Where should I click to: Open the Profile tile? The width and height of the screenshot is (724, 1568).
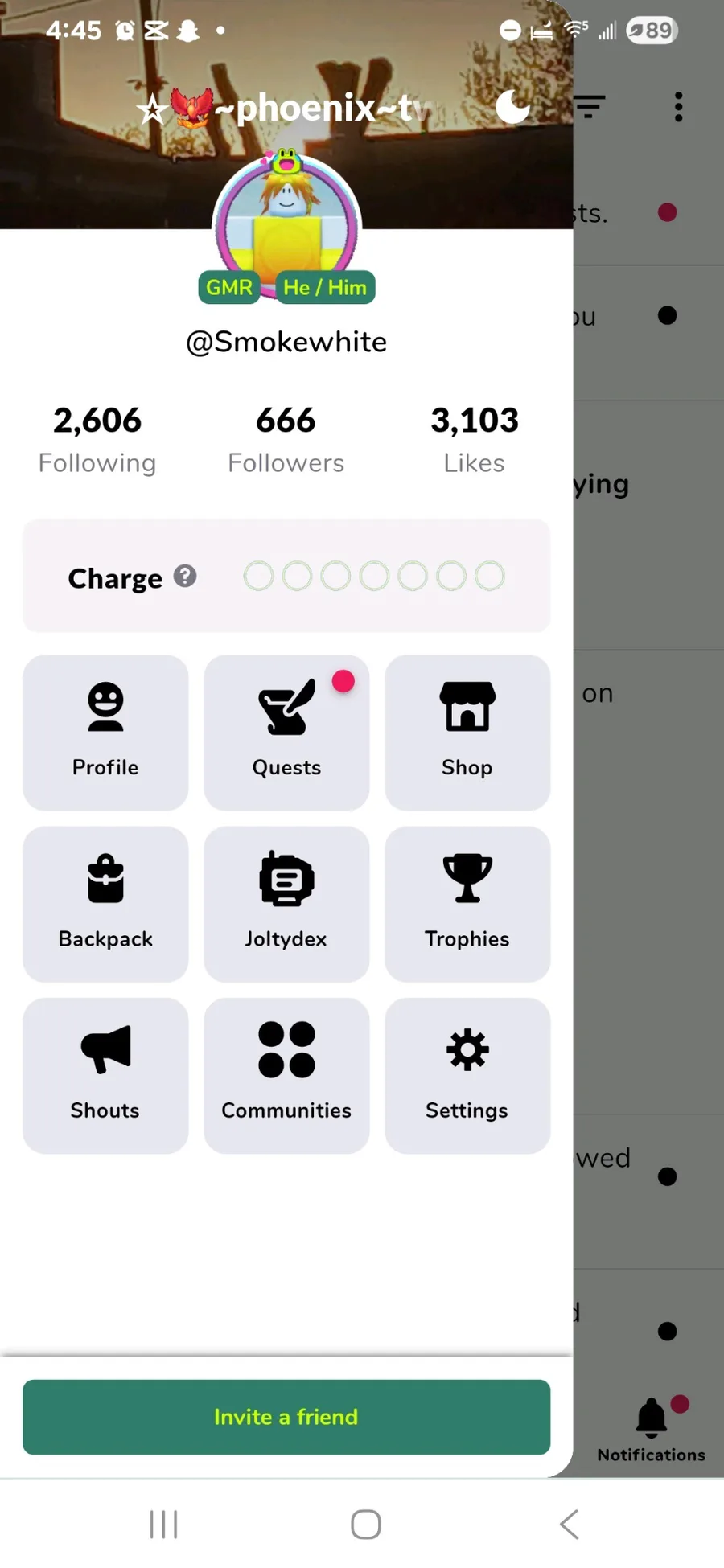(105, 732)
